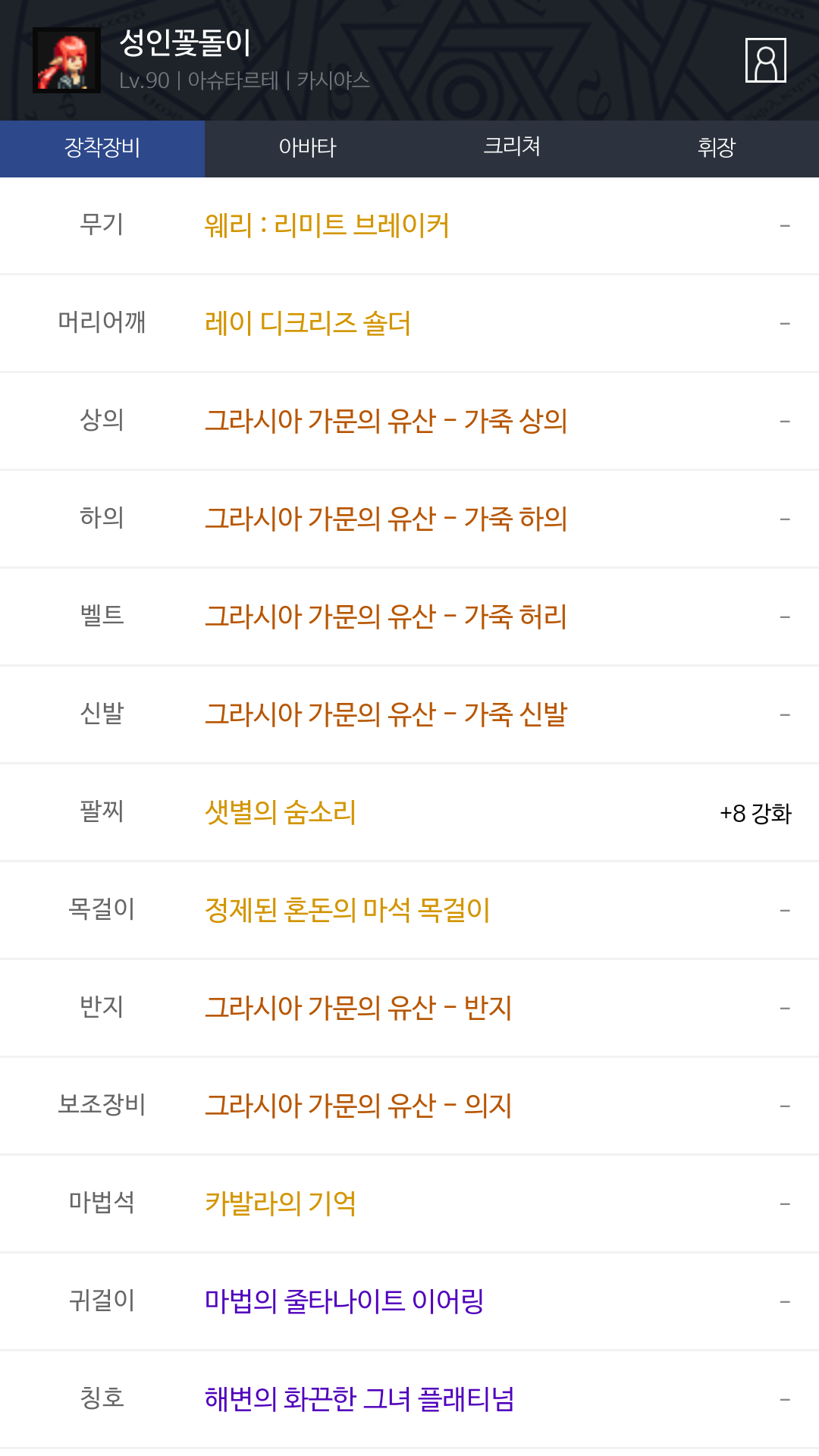Viewport: 819px width, 1456px height.
Task: Open 그라시아 가문의 유산 - 가죽 상의
Action: (x=386, y=421)
